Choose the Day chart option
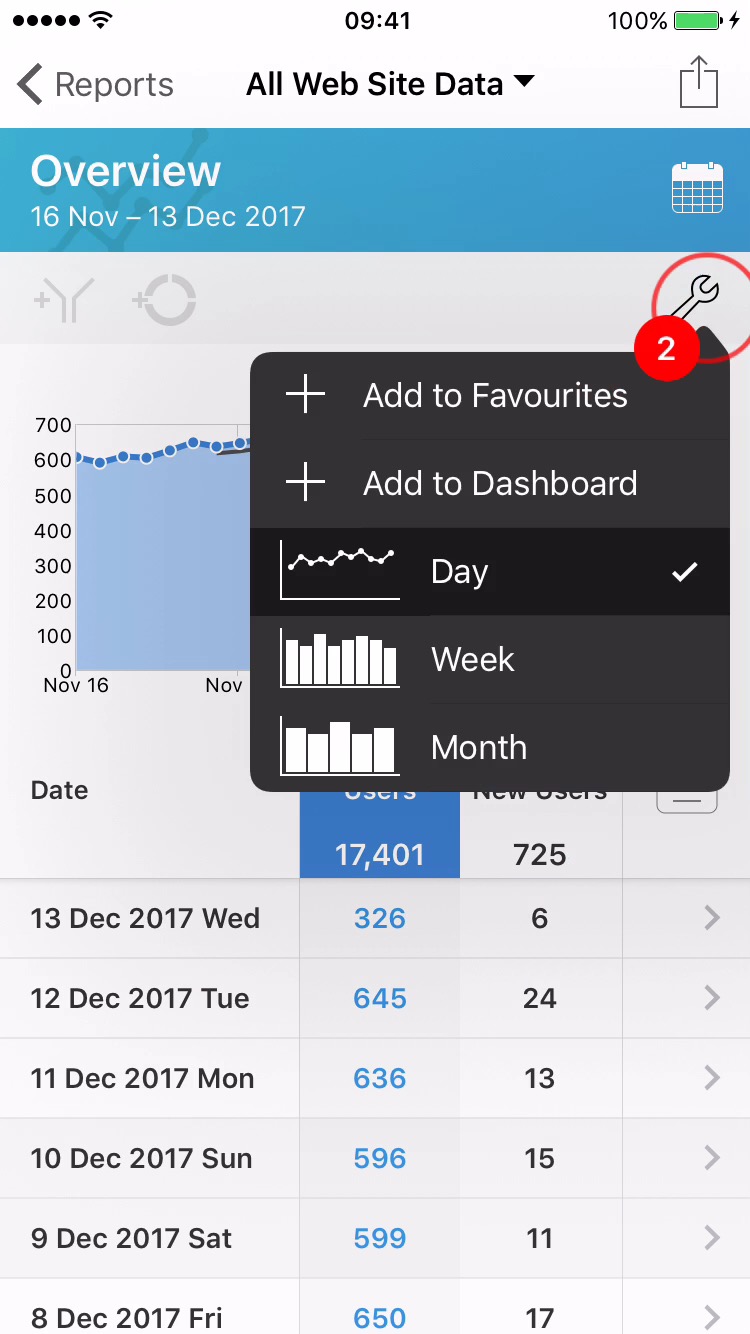The image size is (750, 1334). pyautogui.click(x=490, y=572)
